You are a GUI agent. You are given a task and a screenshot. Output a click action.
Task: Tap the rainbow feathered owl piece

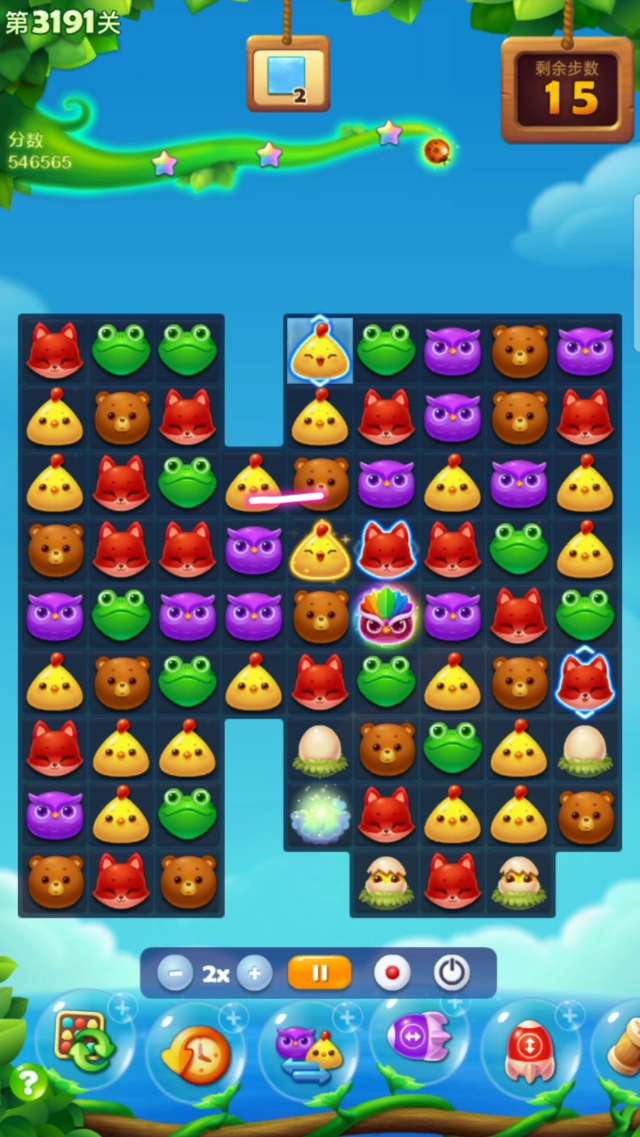[x=386, y=616]
